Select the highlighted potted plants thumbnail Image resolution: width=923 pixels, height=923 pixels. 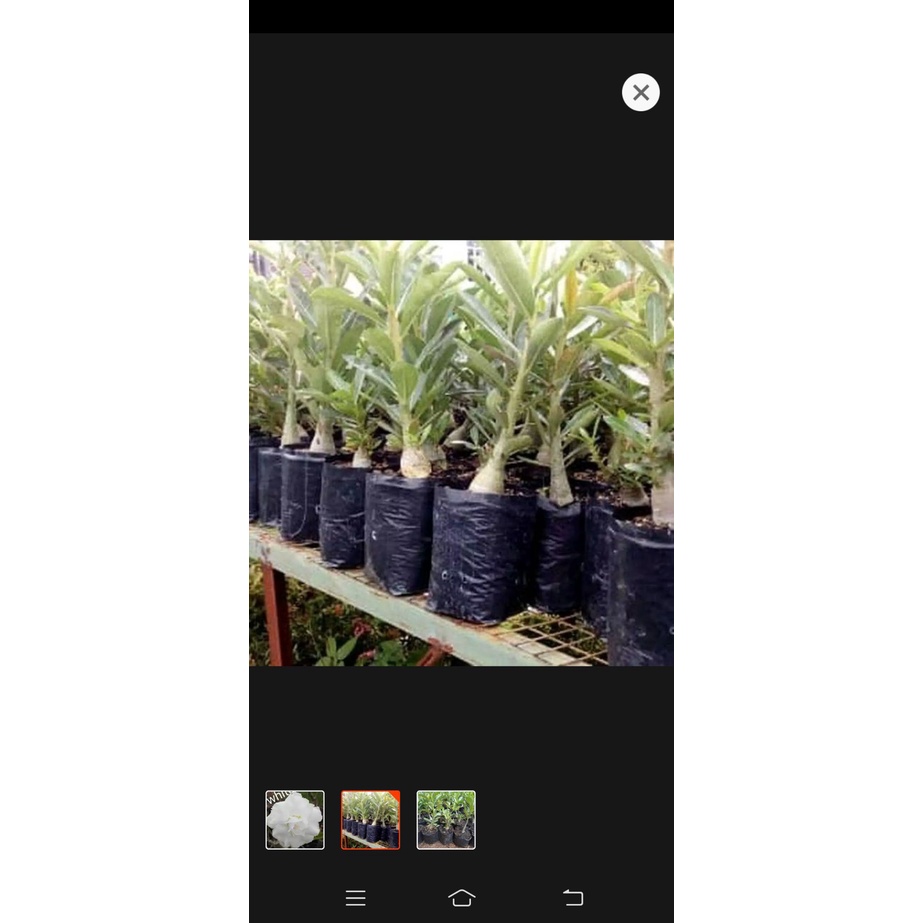point(370,820)
